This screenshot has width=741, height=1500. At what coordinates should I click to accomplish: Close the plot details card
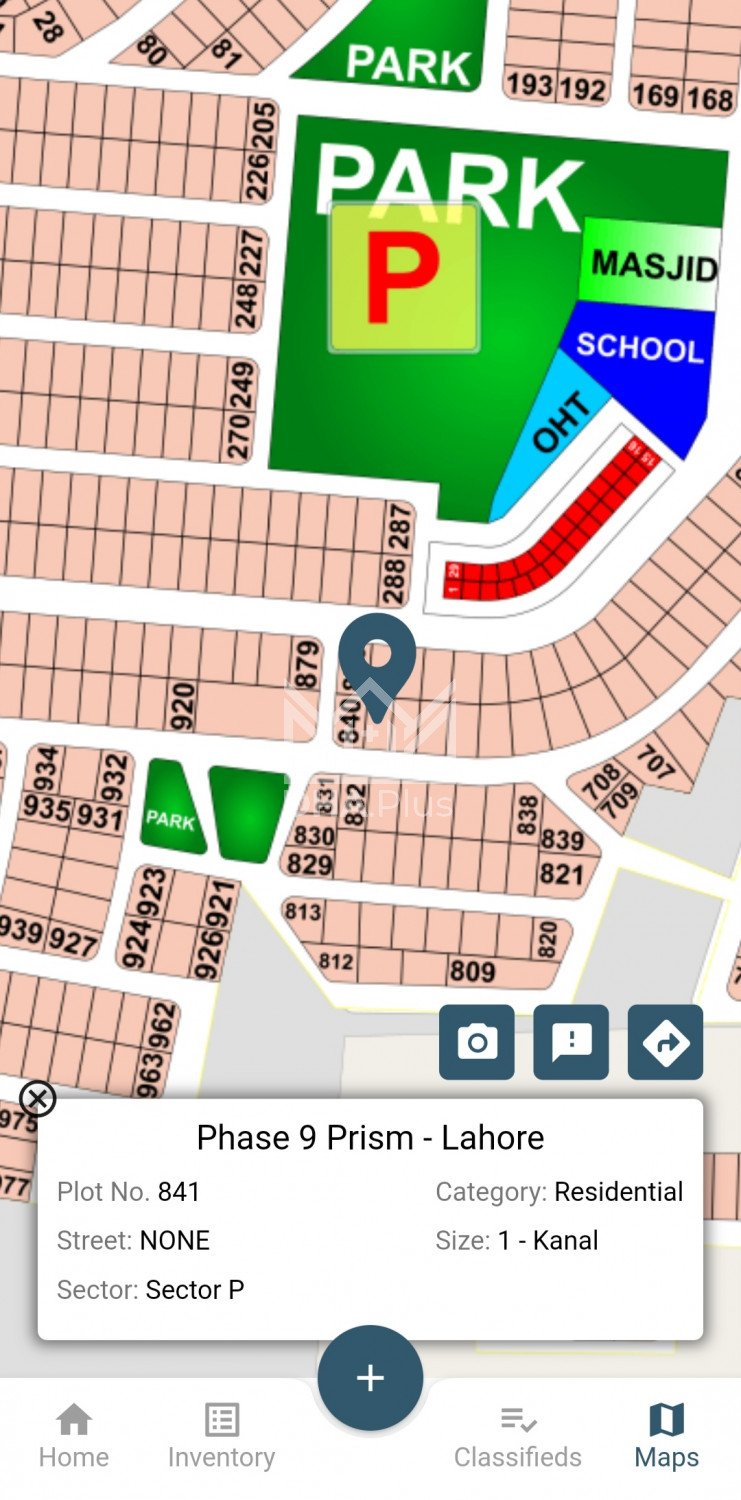tap(37, 1098)
